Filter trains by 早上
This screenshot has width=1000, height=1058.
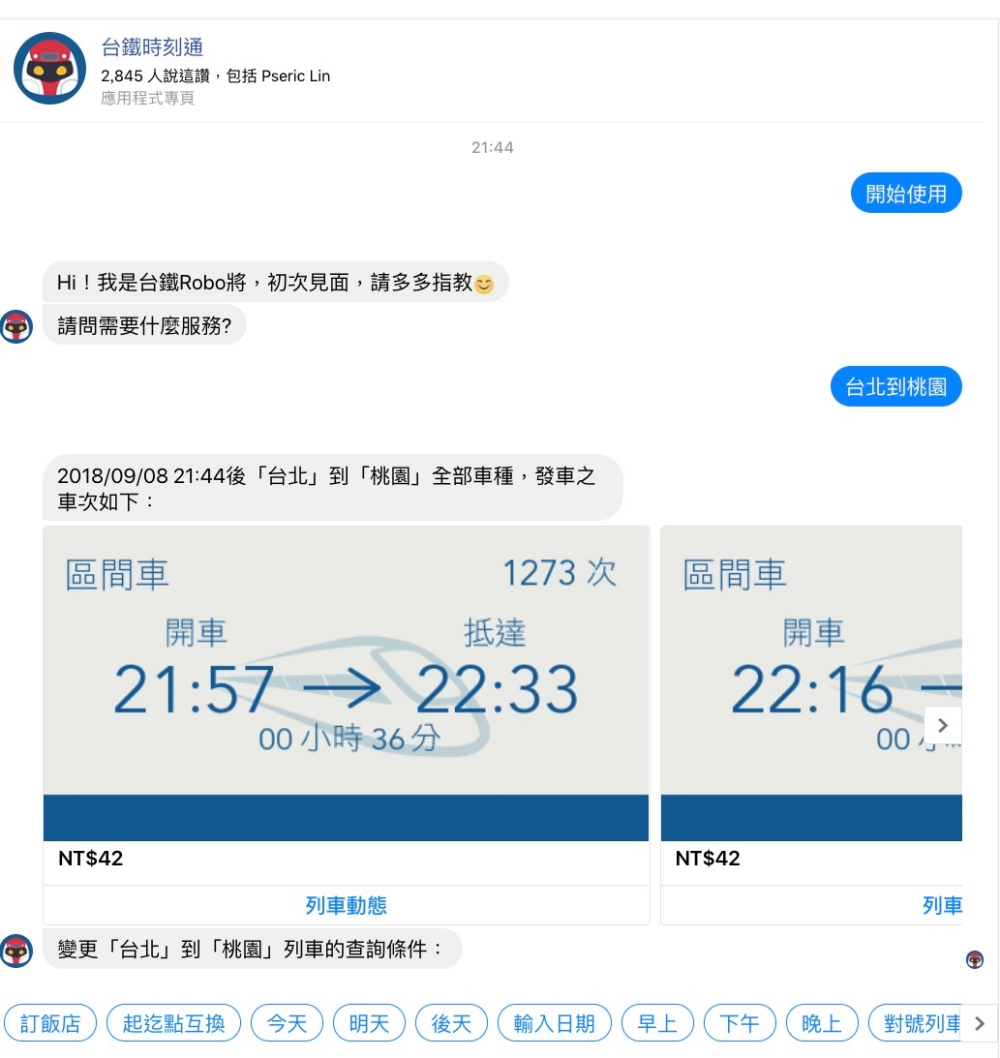coord(657,1024)
